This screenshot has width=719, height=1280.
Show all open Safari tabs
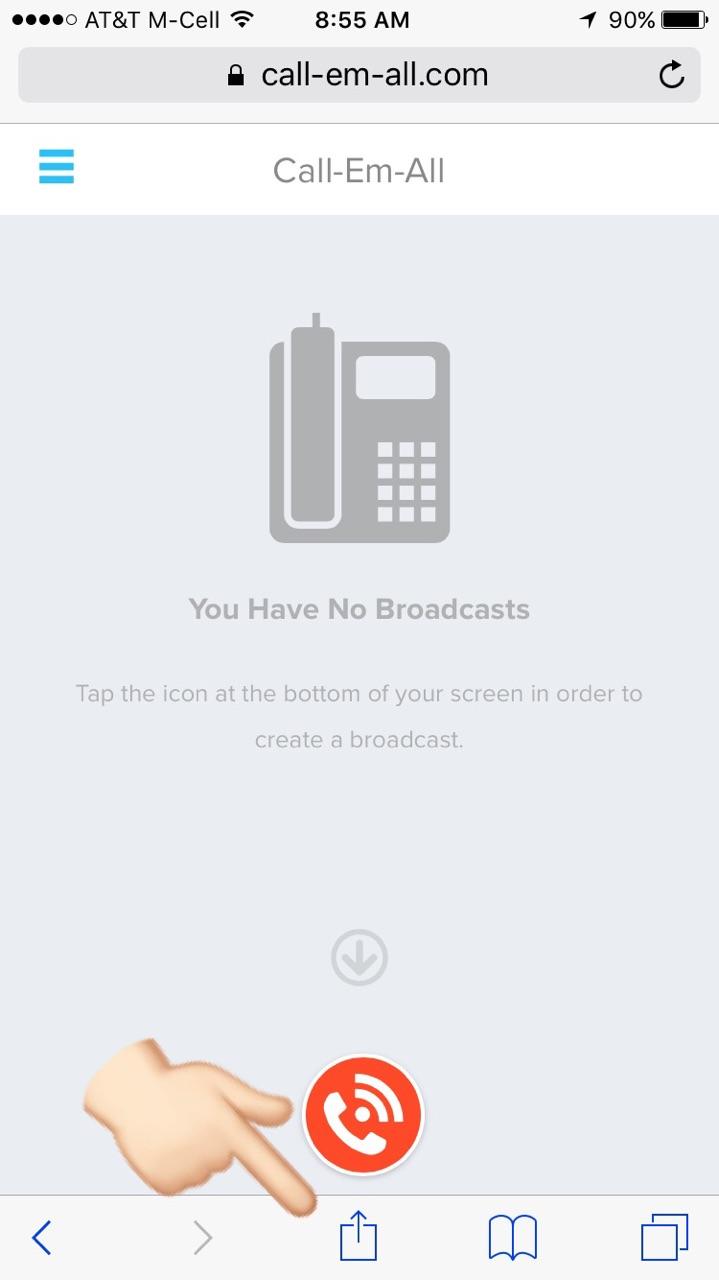[x=664, y=1238]
